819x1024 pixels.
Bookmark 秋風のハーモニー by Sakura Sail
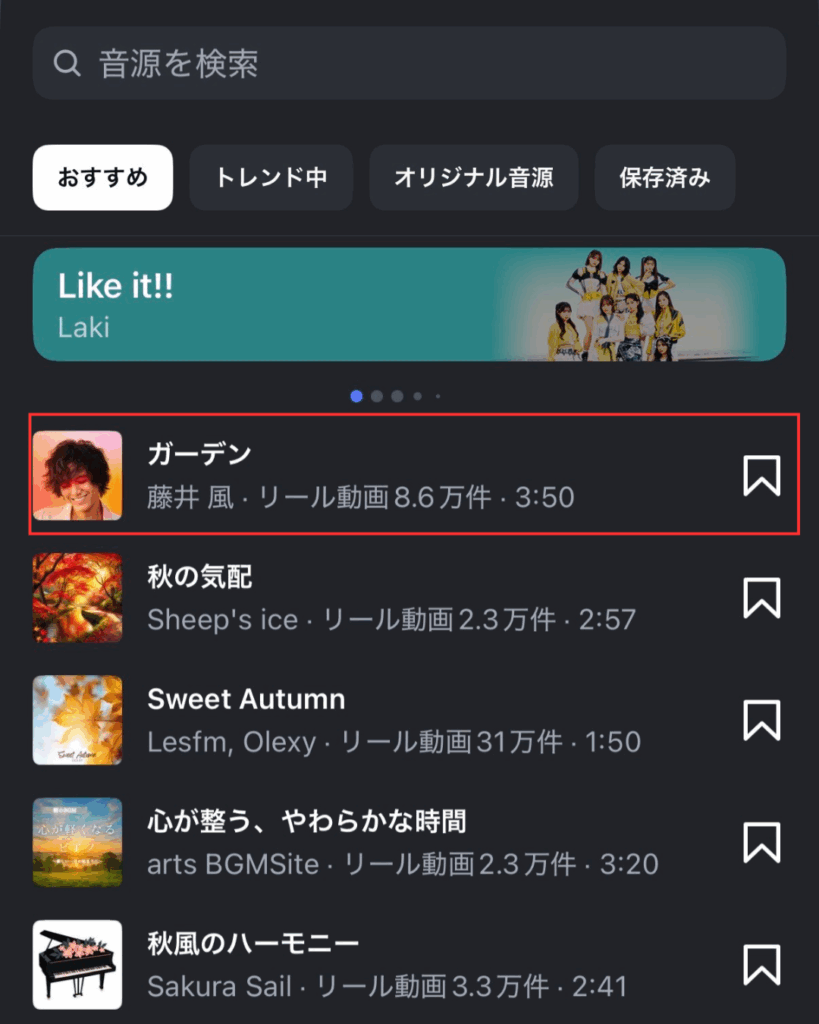(762, 965)
